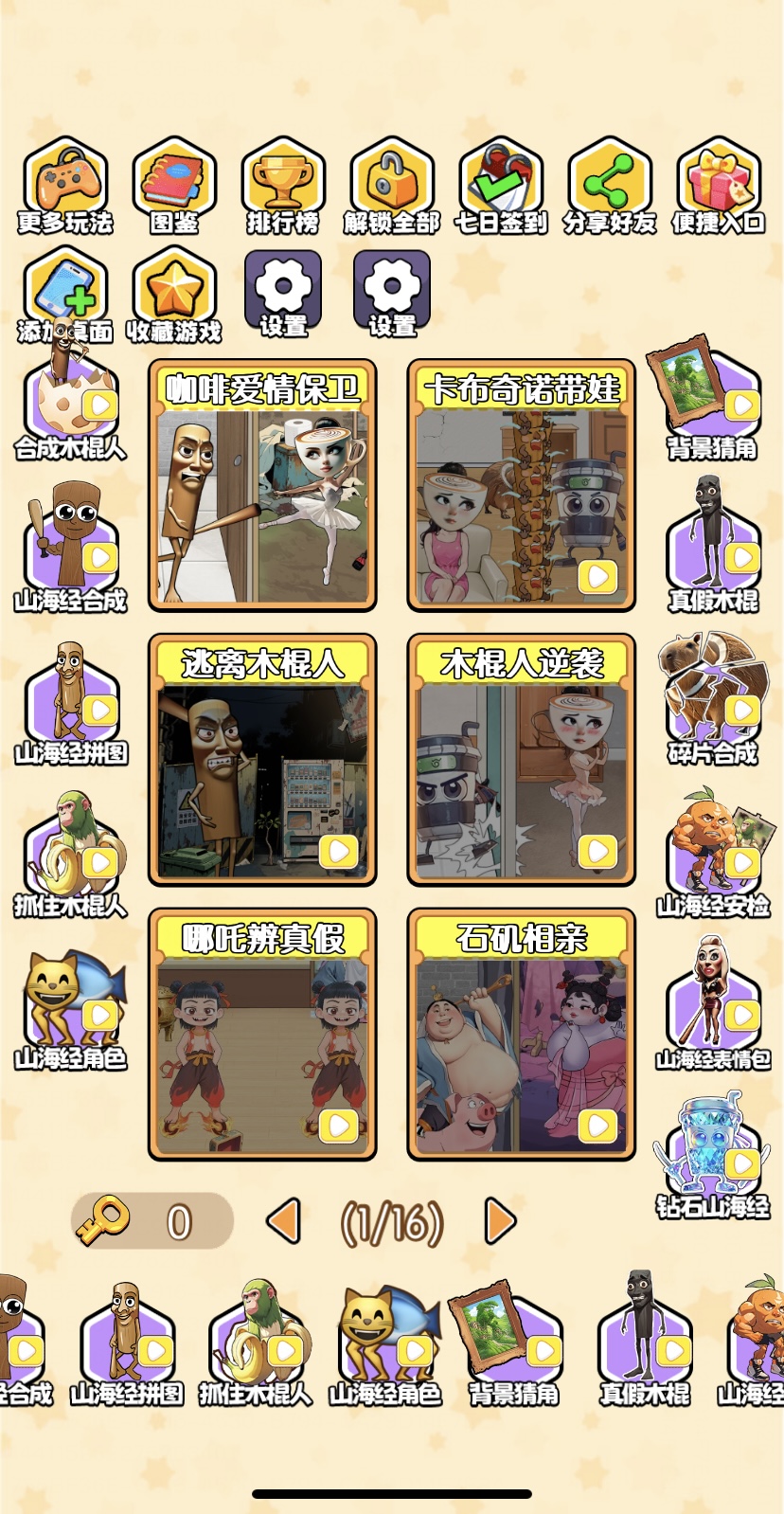Viewport: 784px width, 1514px height.
Task: Open the 哪吒辨真假 level card
Action: [x=262, y=1035]
